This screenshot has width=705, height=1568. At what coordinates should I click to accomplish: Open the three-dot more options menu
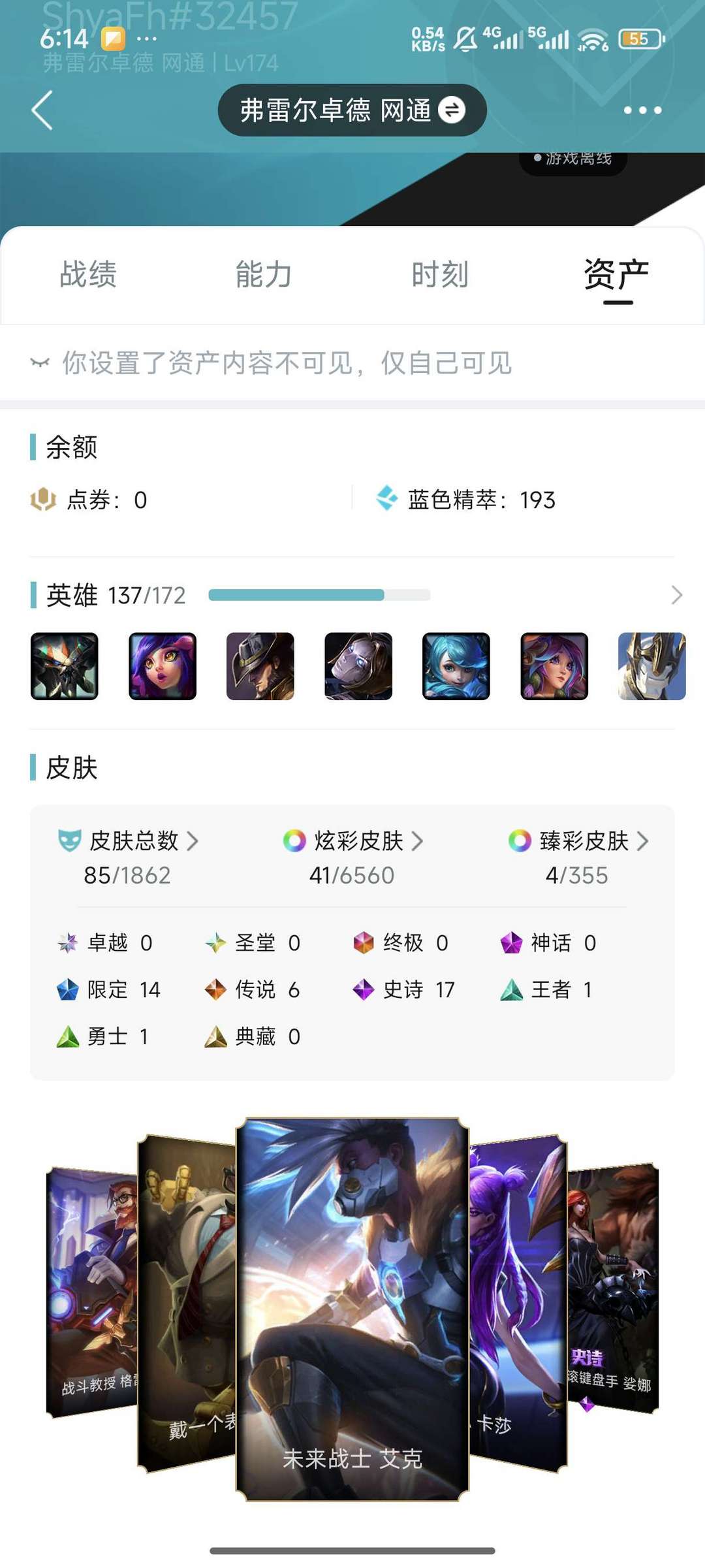pyautogui.click(x=643, y=110)
